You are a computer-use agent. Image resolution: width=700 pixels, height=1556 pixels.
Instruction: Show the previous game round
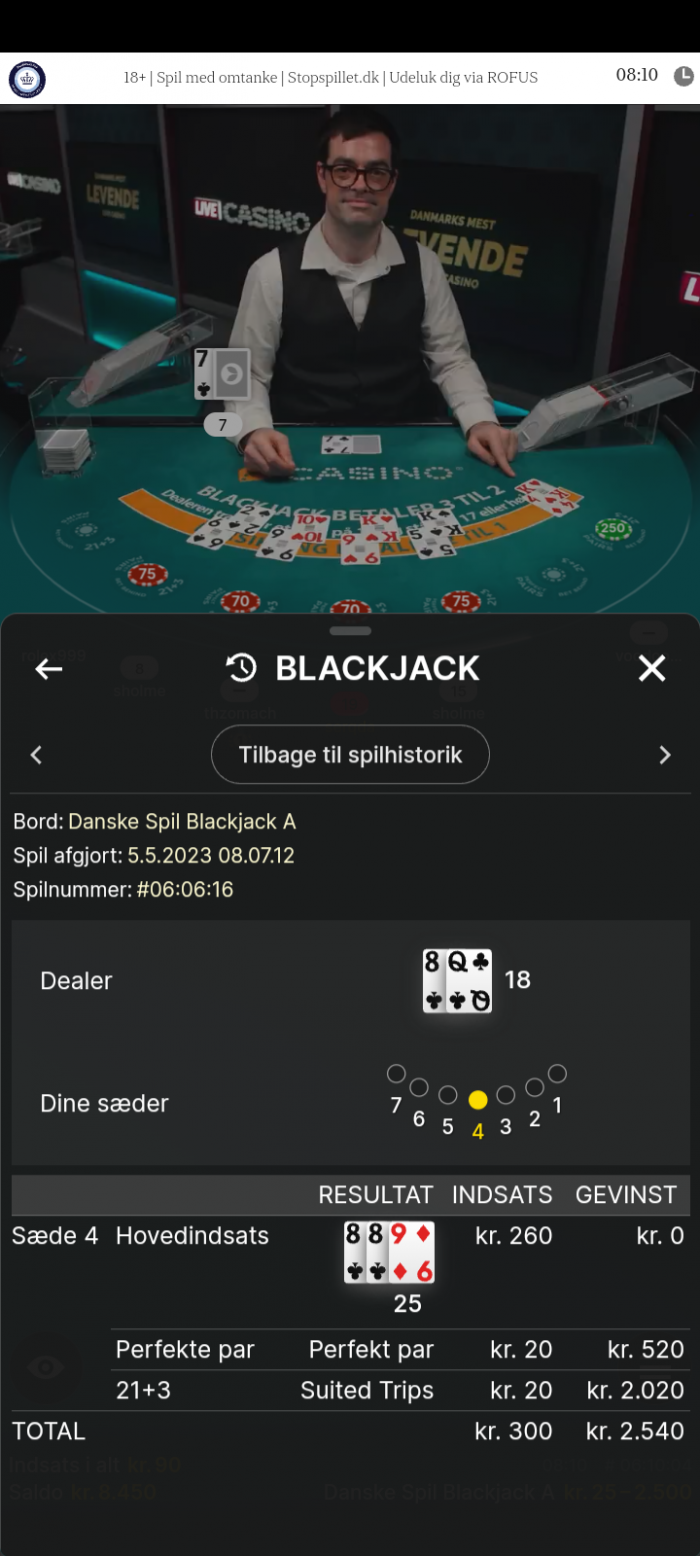tap(36, 756)
